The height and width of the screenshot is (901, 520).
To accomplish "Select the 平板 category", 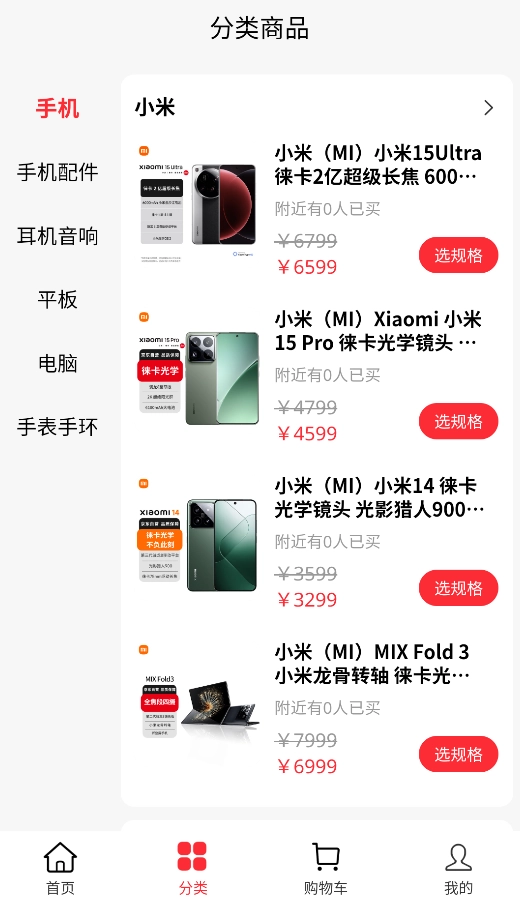I will pos(57,299).
